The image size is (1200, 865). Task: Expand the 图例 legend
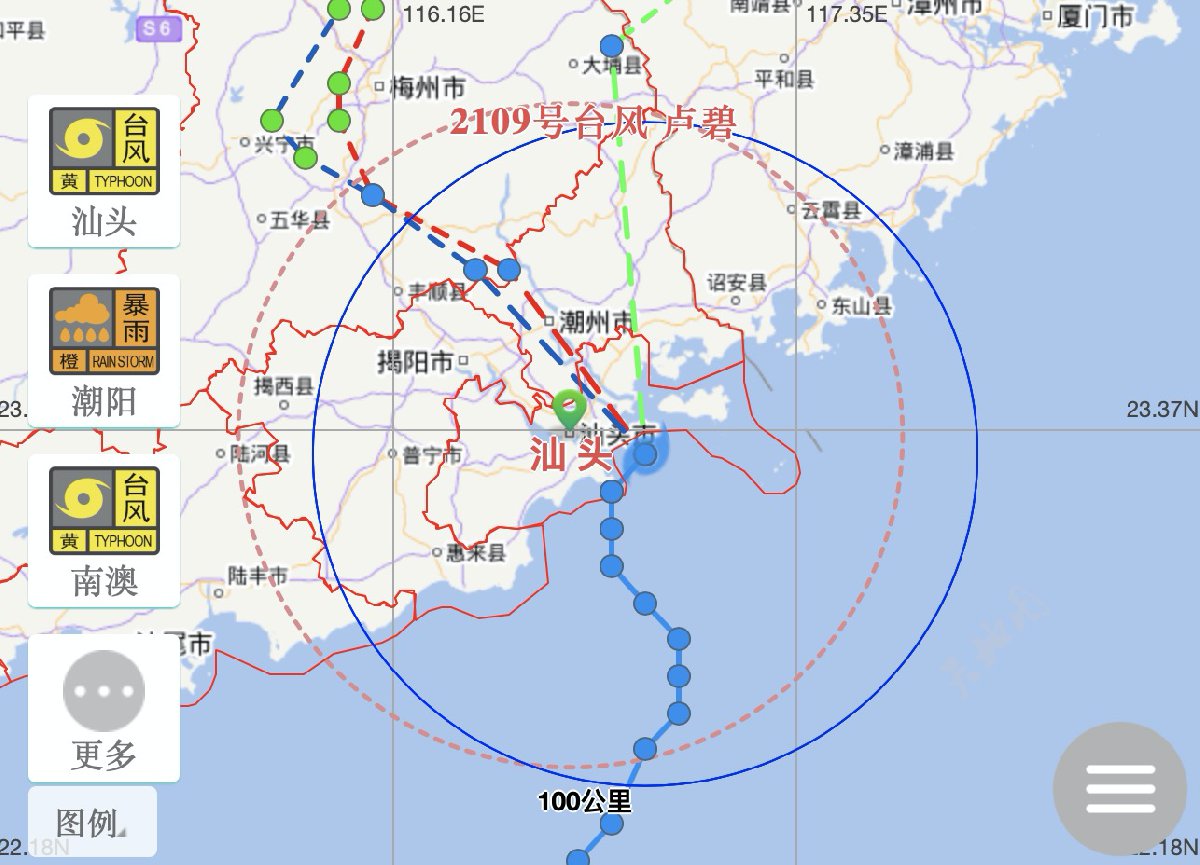tap(92, 822)
